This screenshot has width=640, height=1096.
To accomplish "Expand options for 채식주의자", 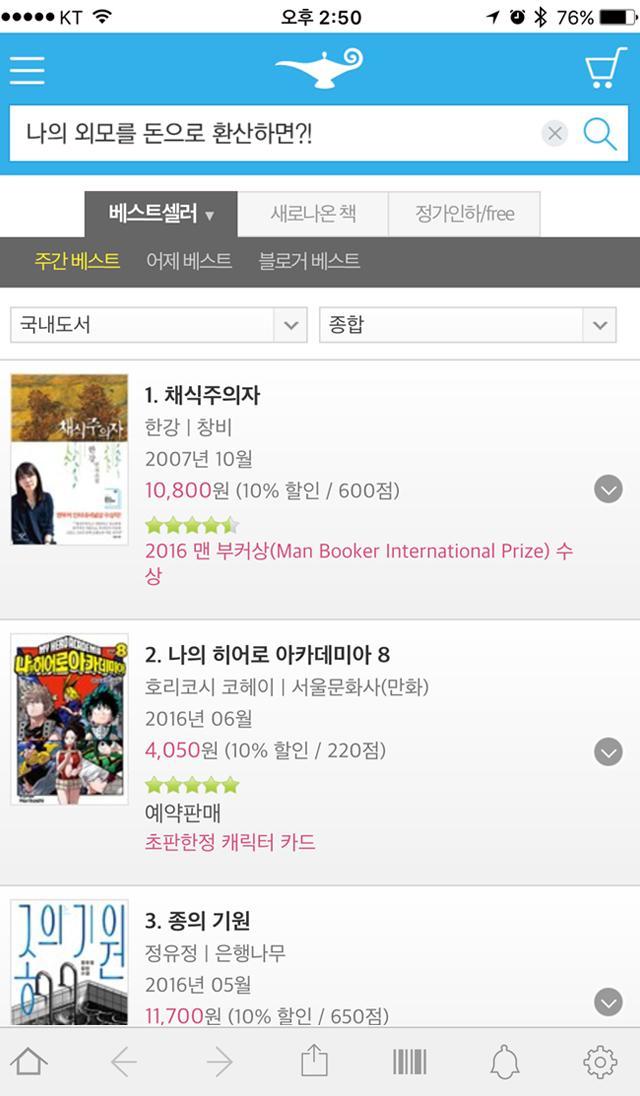I will (x=608, y=488).
